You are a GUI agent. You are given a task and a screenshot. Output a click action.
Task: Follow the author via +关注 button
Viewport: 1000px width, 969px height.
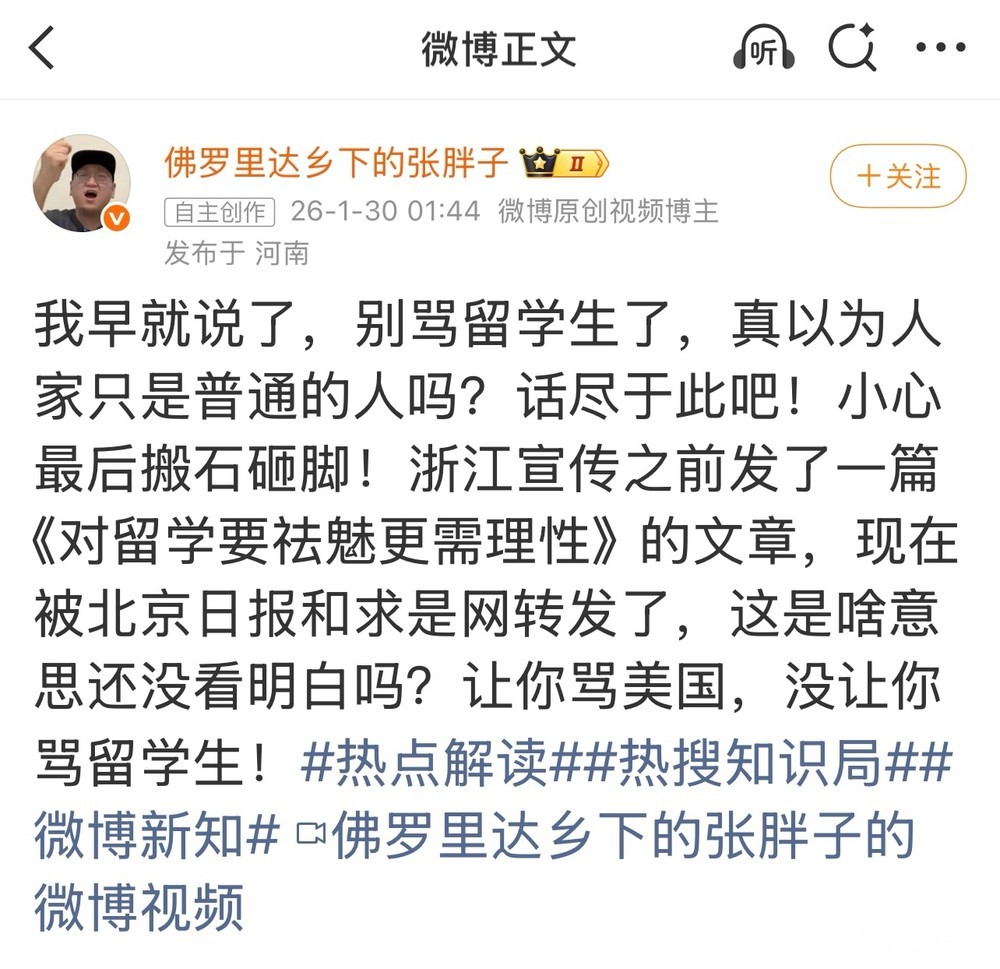coord(898,176)
